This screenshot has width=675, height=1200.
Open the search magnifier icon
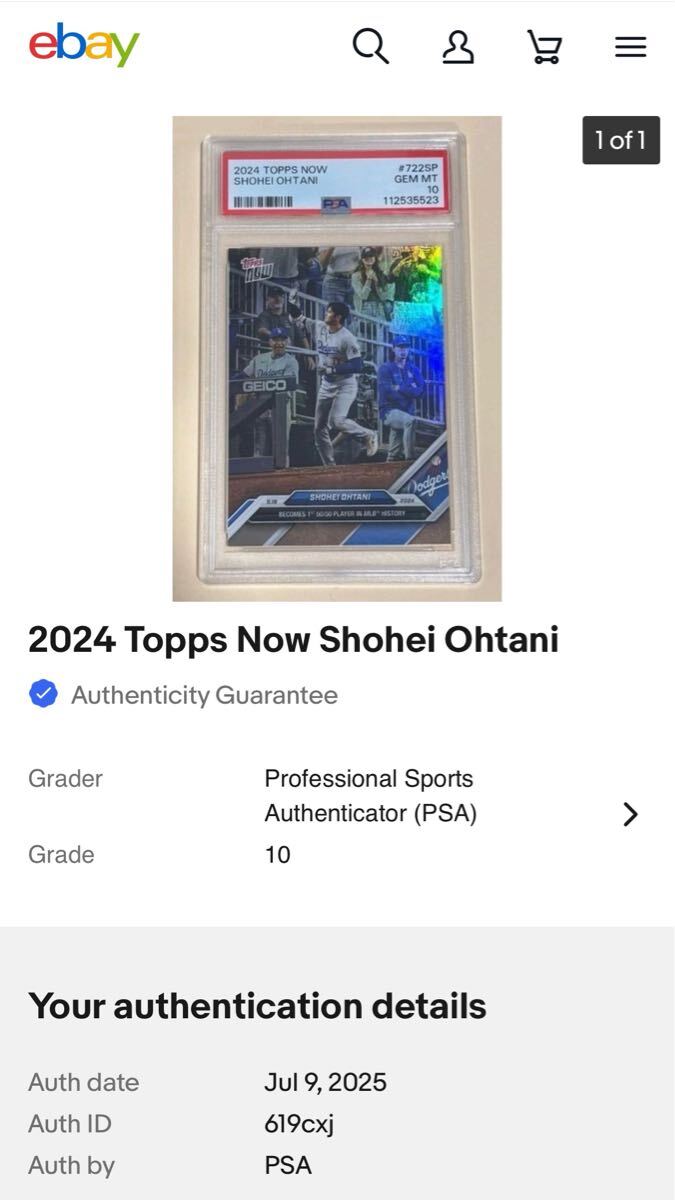coord(370,46)
